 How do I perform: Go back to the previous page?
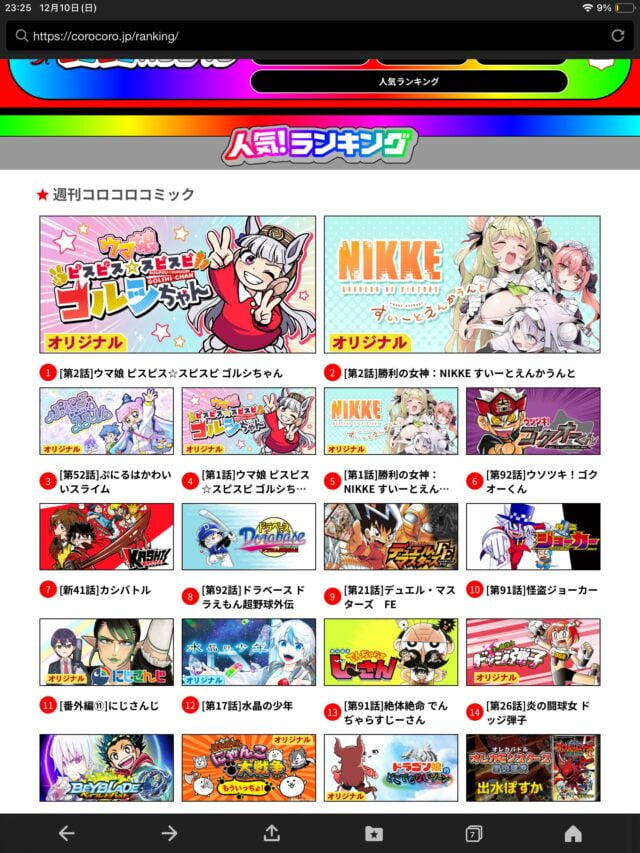66,833
